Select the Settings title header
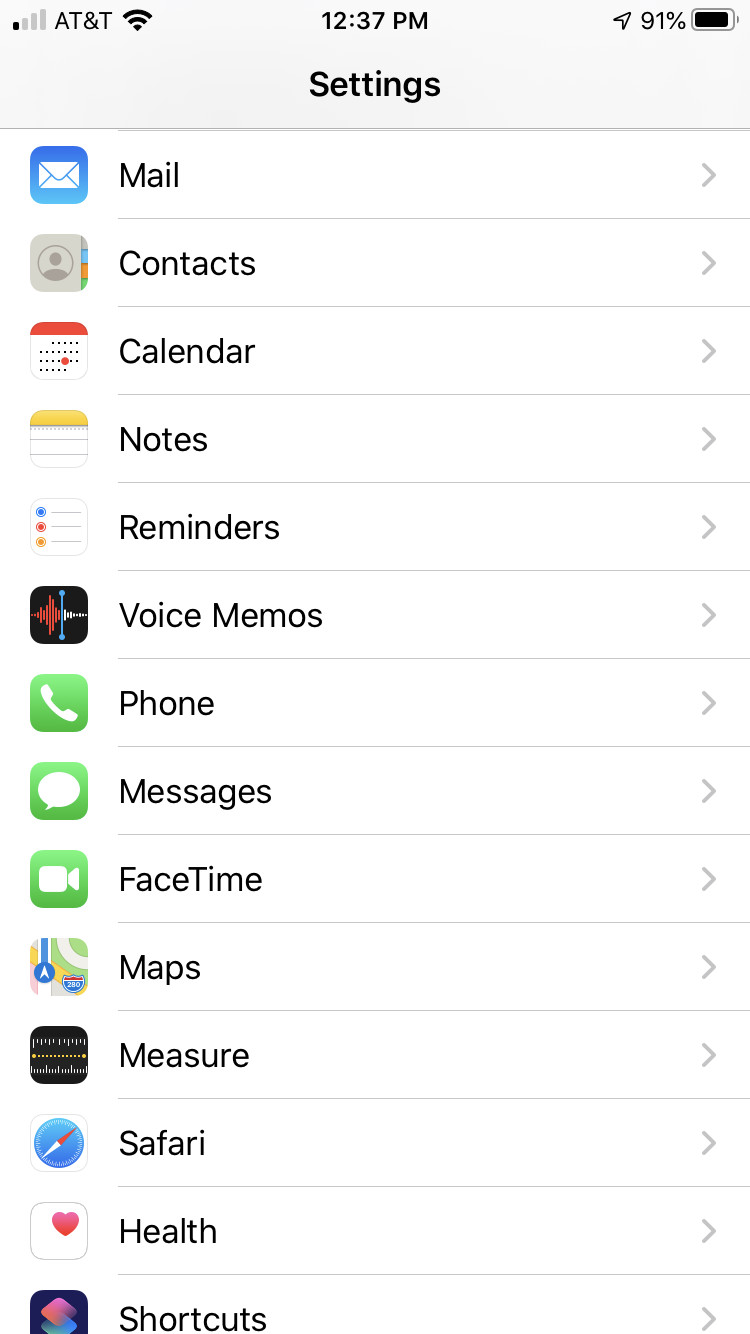The width and height of the screenshot is (750, 1334). [x=375, y=84]
